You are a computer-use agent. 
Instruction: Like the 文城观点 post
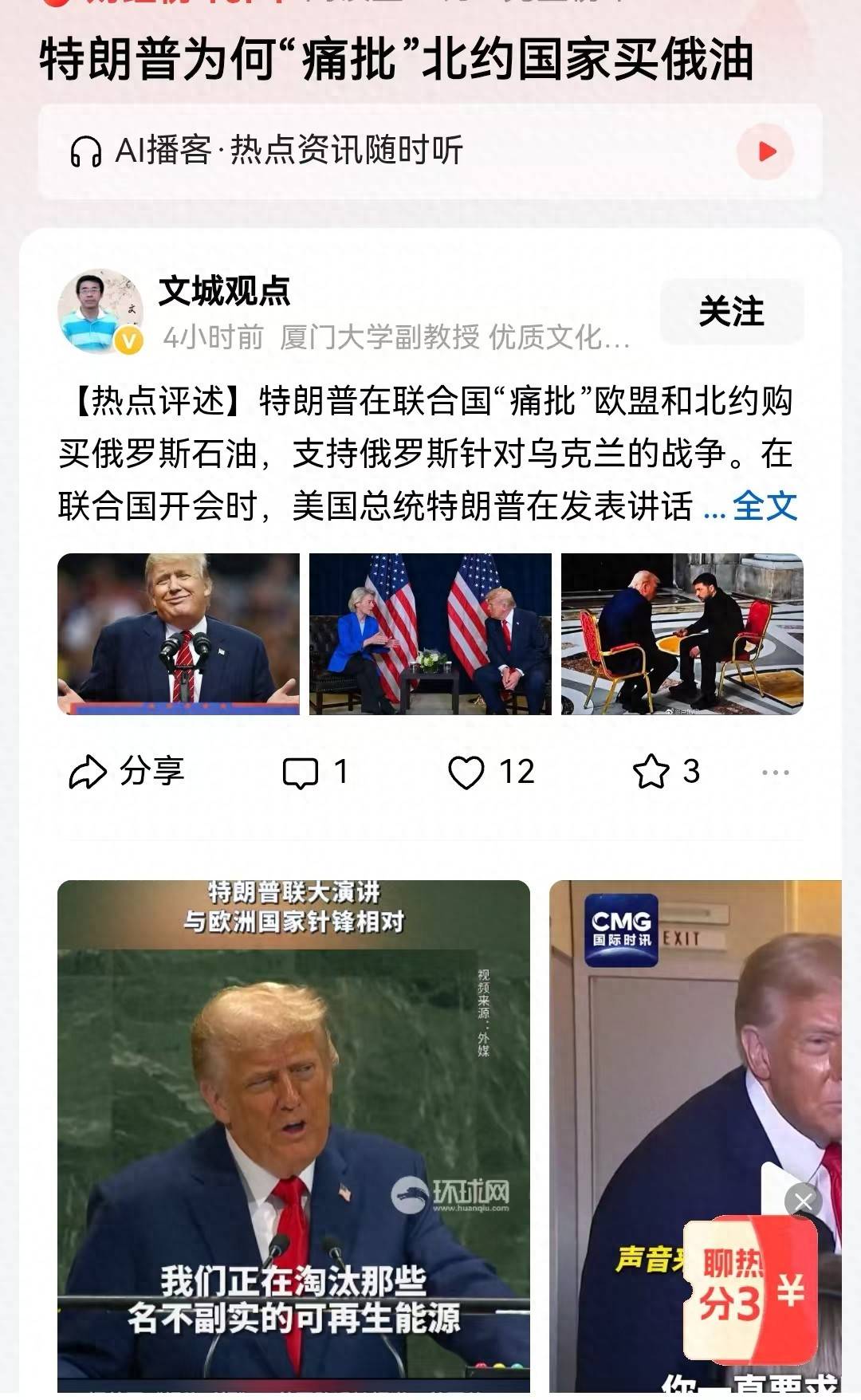click(489, 772)
